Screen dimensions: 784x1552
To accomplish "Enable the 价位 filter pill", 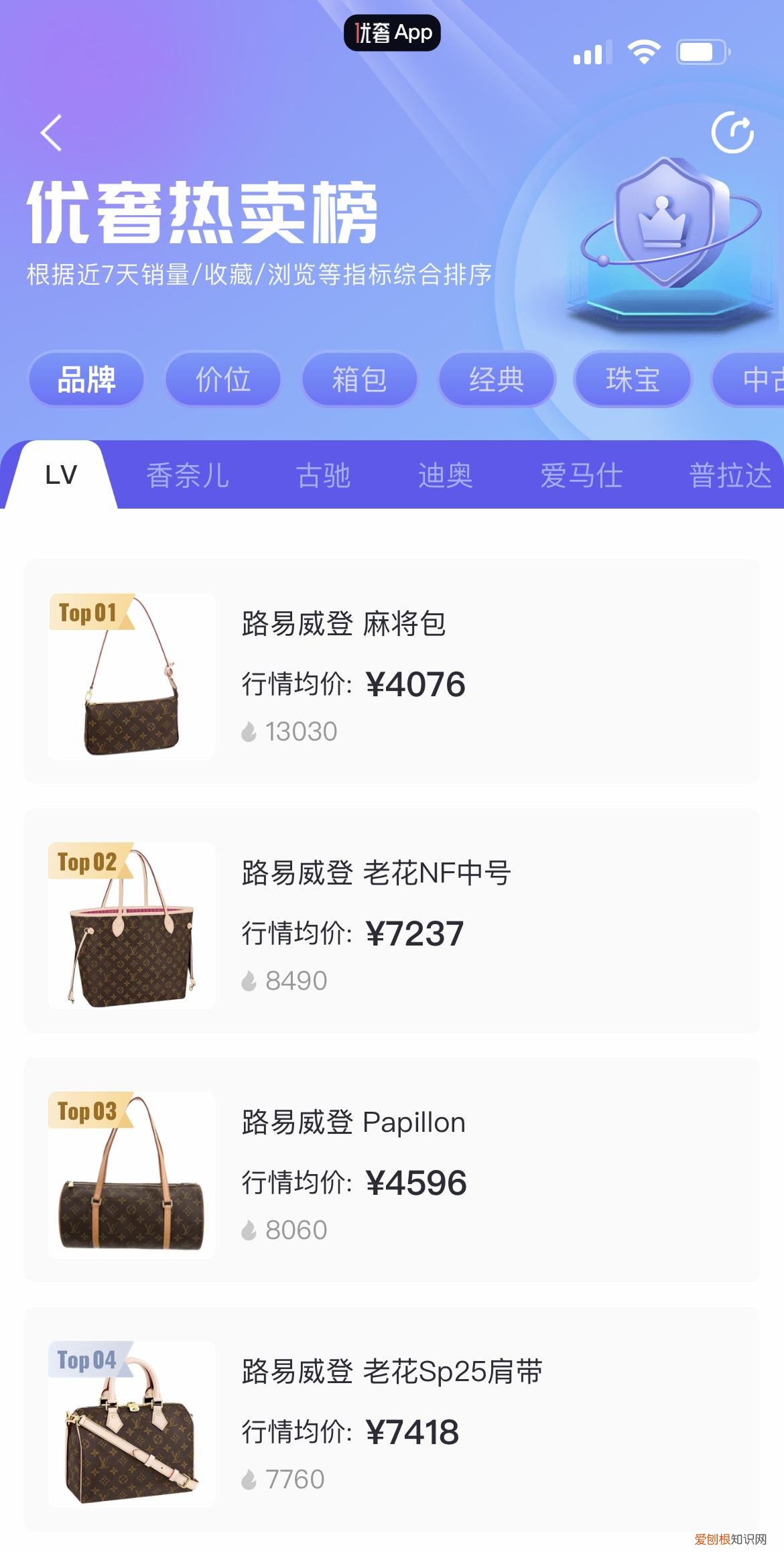I will [x=222, y=379].
